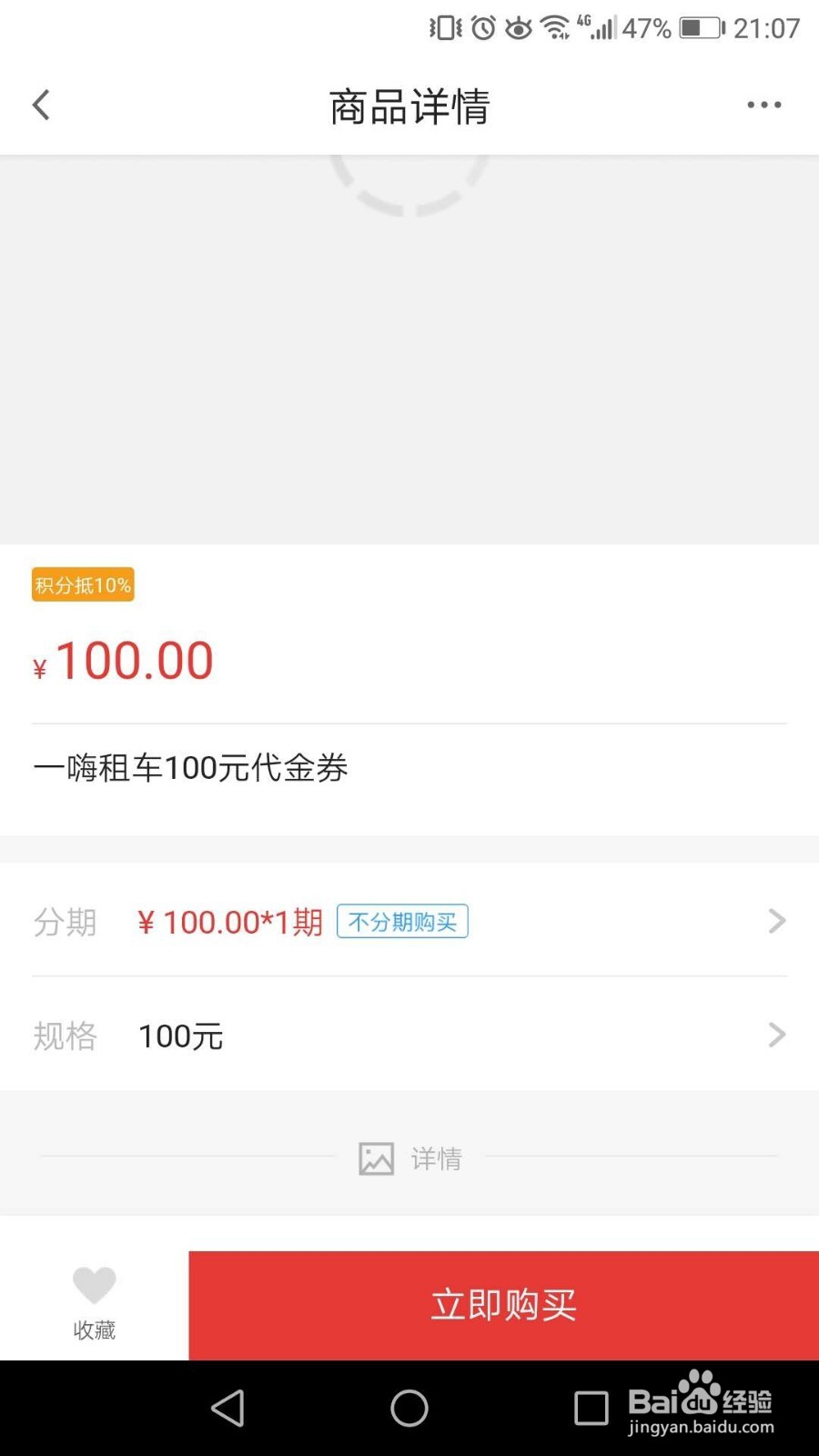Tap the heart icon above 收藏

(x=94, y=1286)
